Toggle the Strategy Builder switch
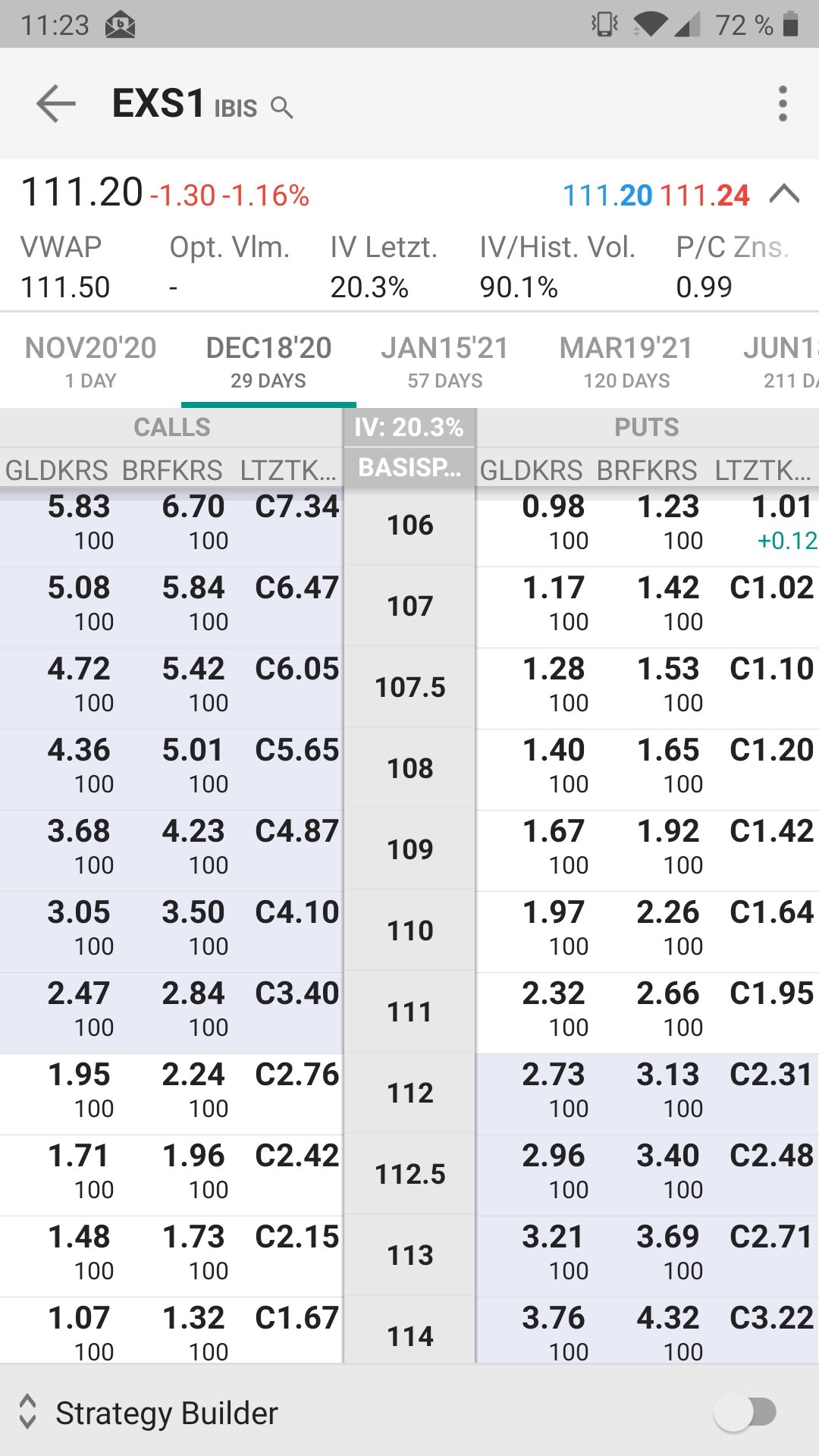This screenshot has height=1456, width=819. point(745,1413)
